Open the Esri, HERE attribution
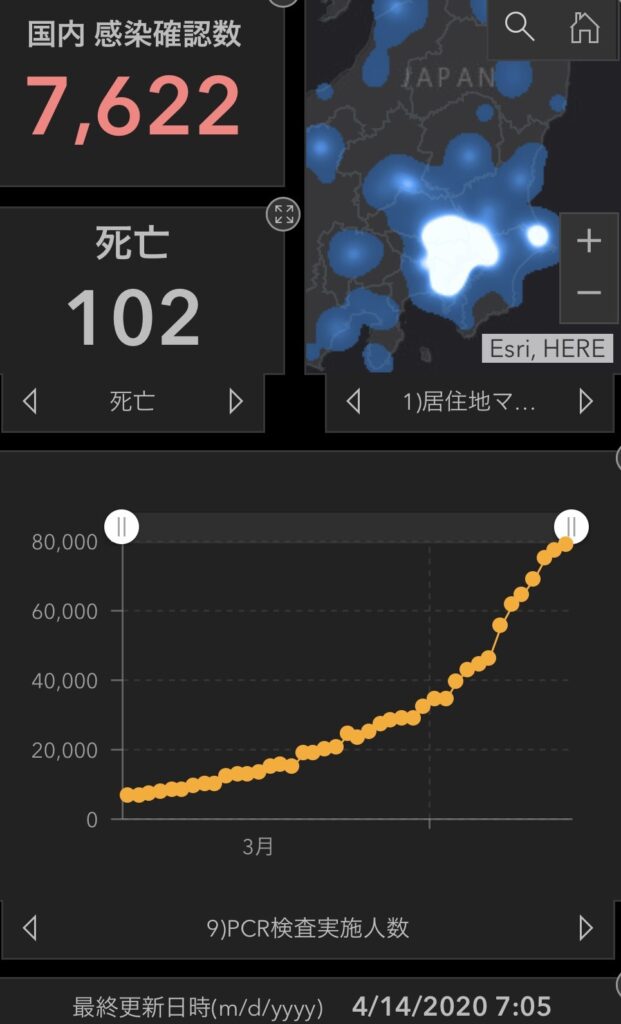 [x=547, y=348]
